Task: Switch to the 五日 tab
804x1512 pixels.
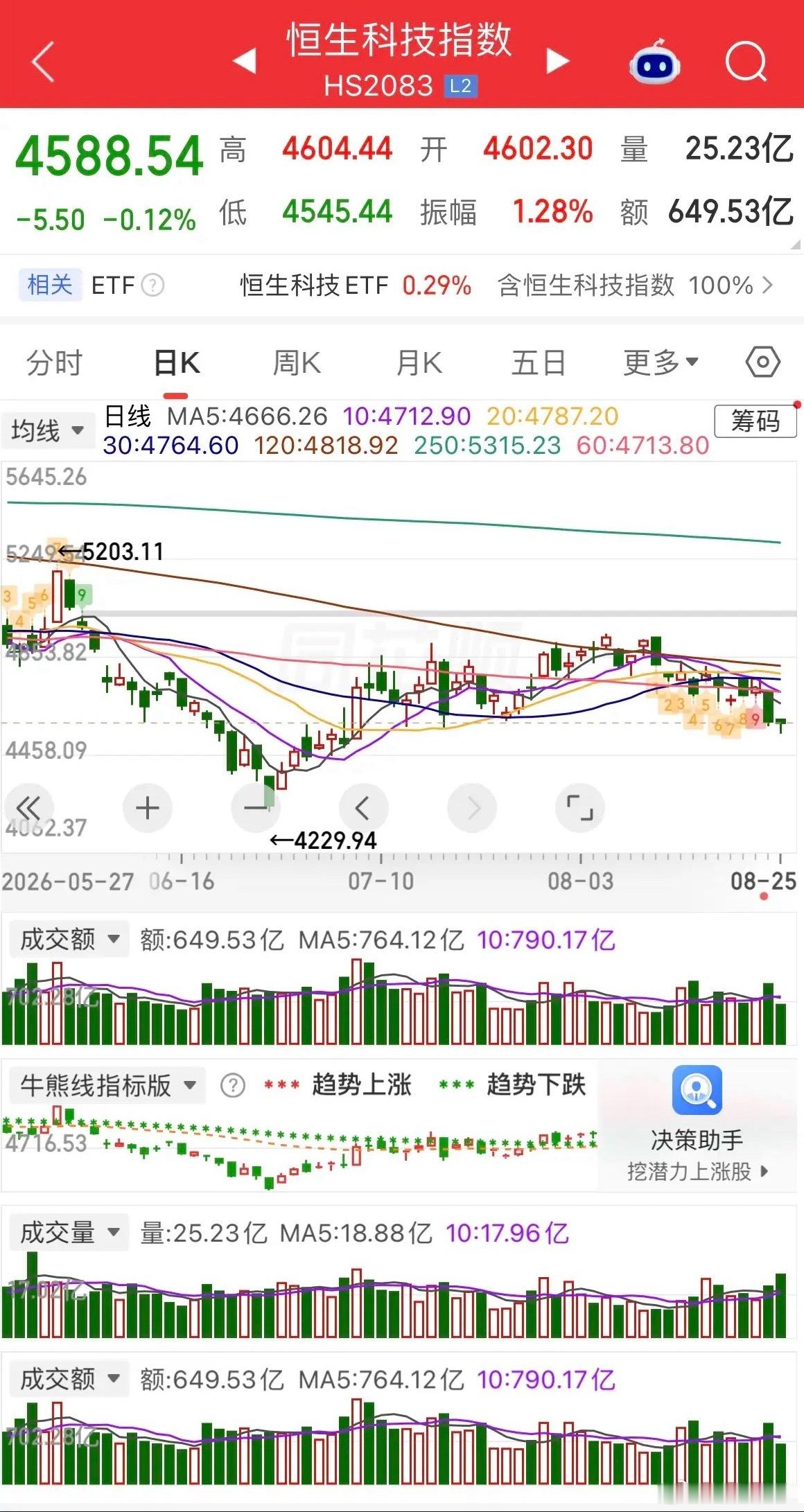Action: (539, 362)
